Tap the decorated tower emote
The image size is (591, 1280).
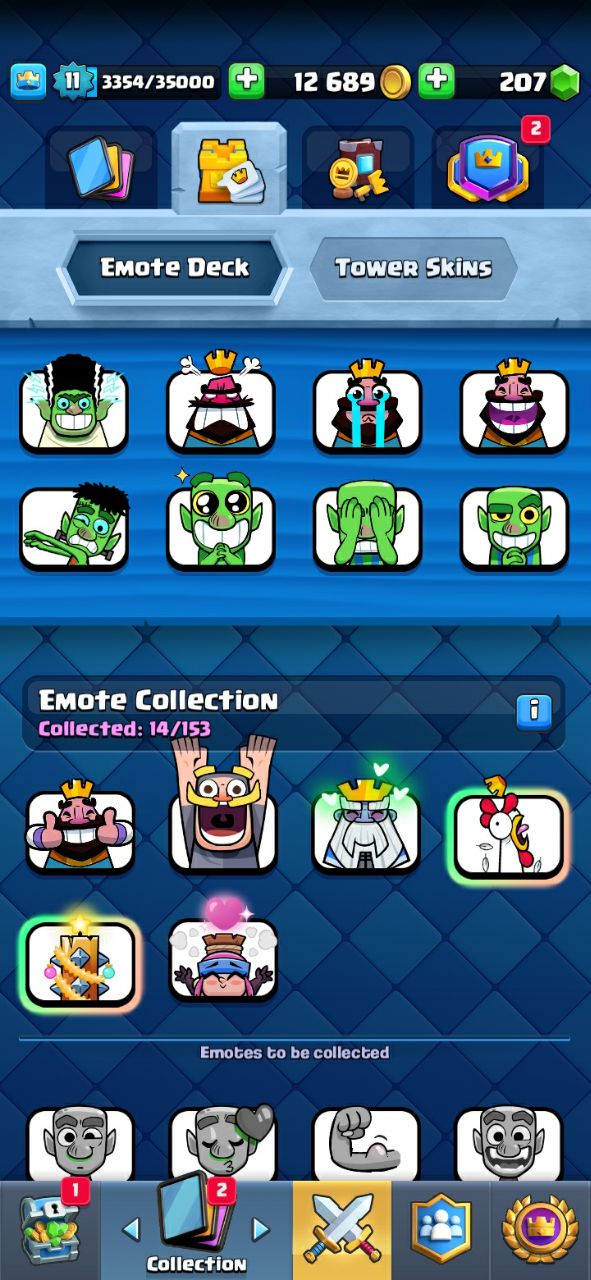pos(78,962)
